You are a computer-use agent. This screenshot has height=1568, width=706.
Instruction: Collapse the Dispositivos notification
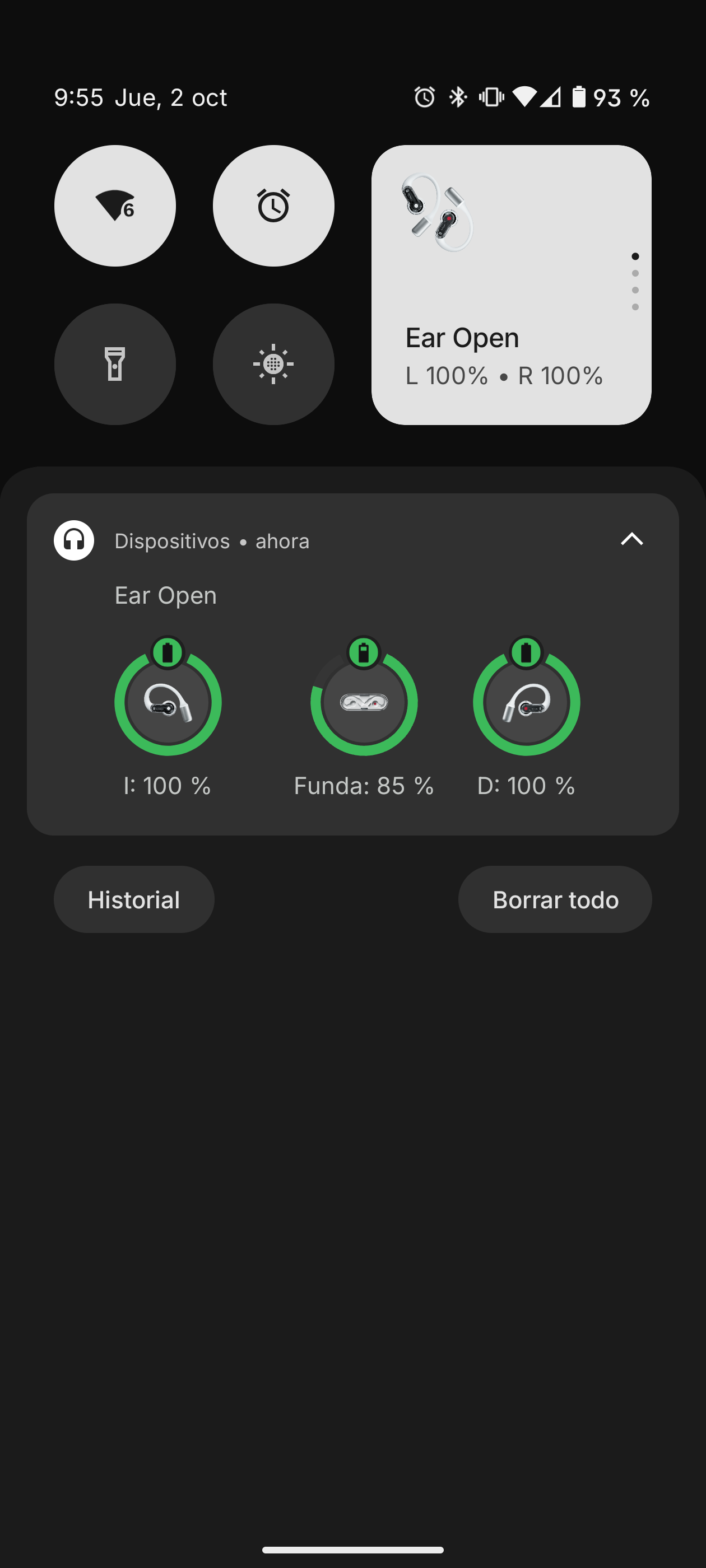pyautogui.click(x=631, y=539)
